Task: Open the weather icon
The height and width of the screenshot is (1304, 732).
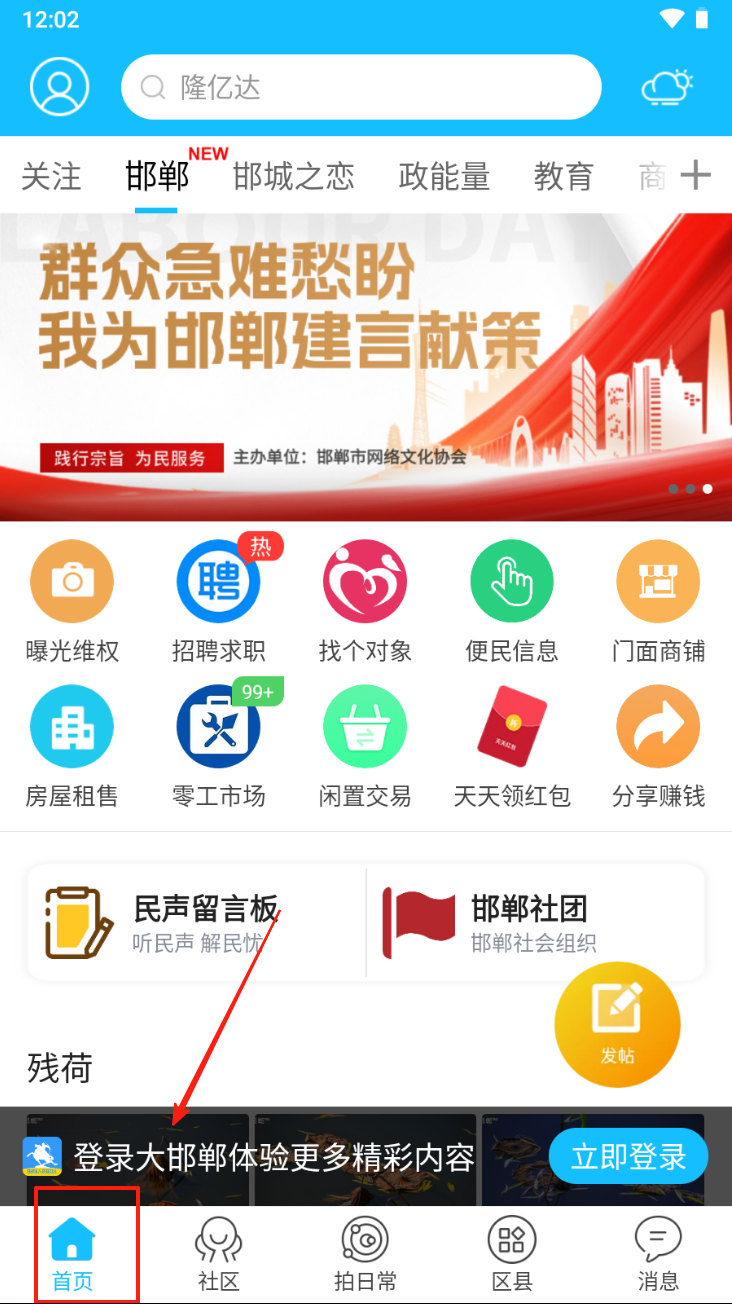Action: [x=667, y=88]
